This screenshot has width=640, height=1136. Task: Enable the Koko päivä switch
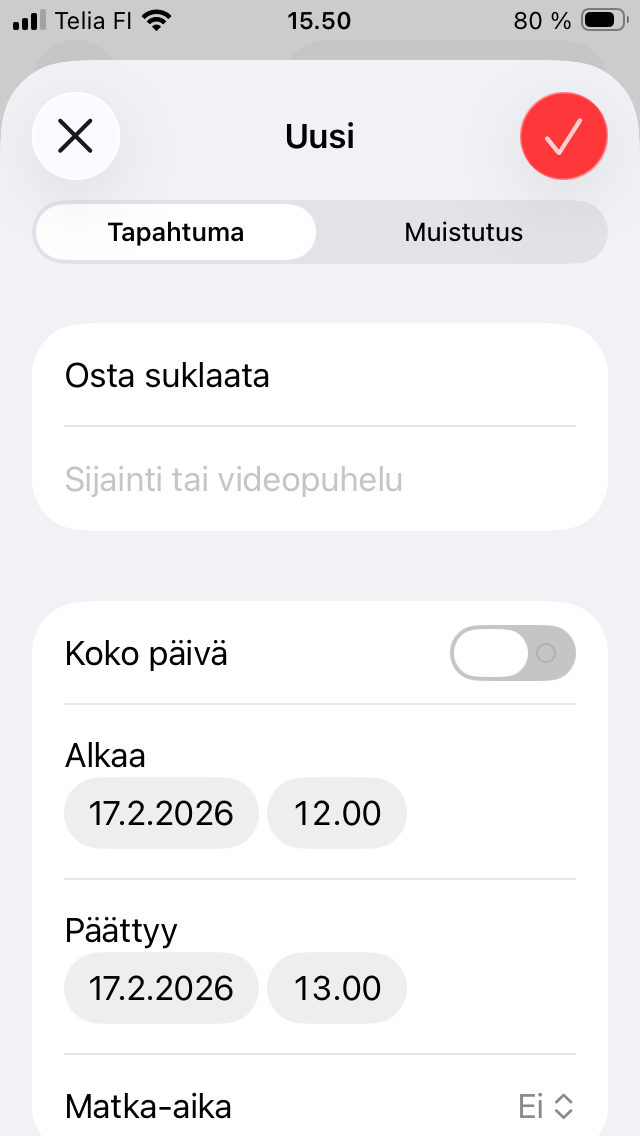[x=513, y=654]
